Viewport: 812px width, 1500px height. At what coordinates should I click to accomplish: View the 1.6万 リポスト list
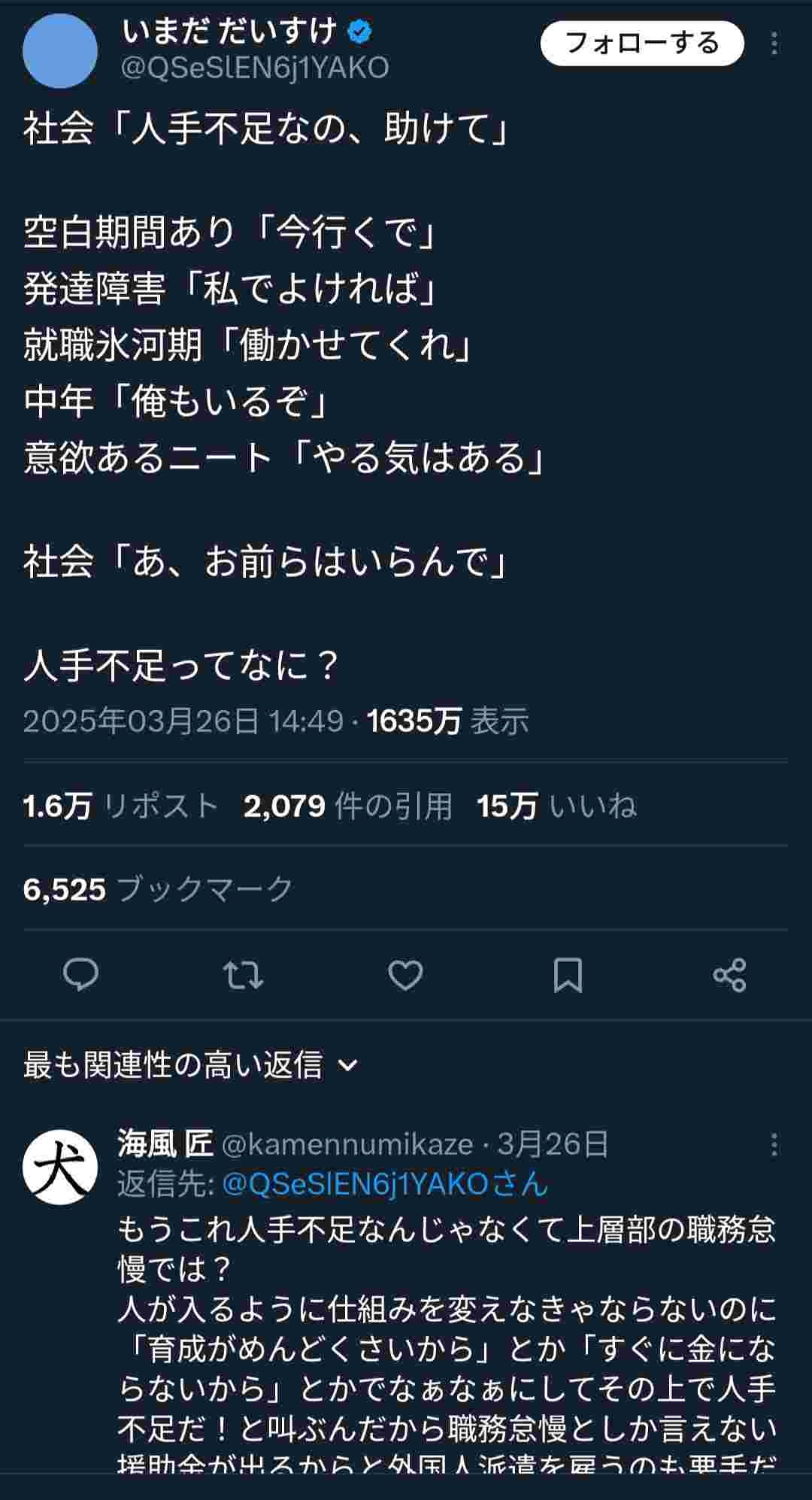[120, 806]
